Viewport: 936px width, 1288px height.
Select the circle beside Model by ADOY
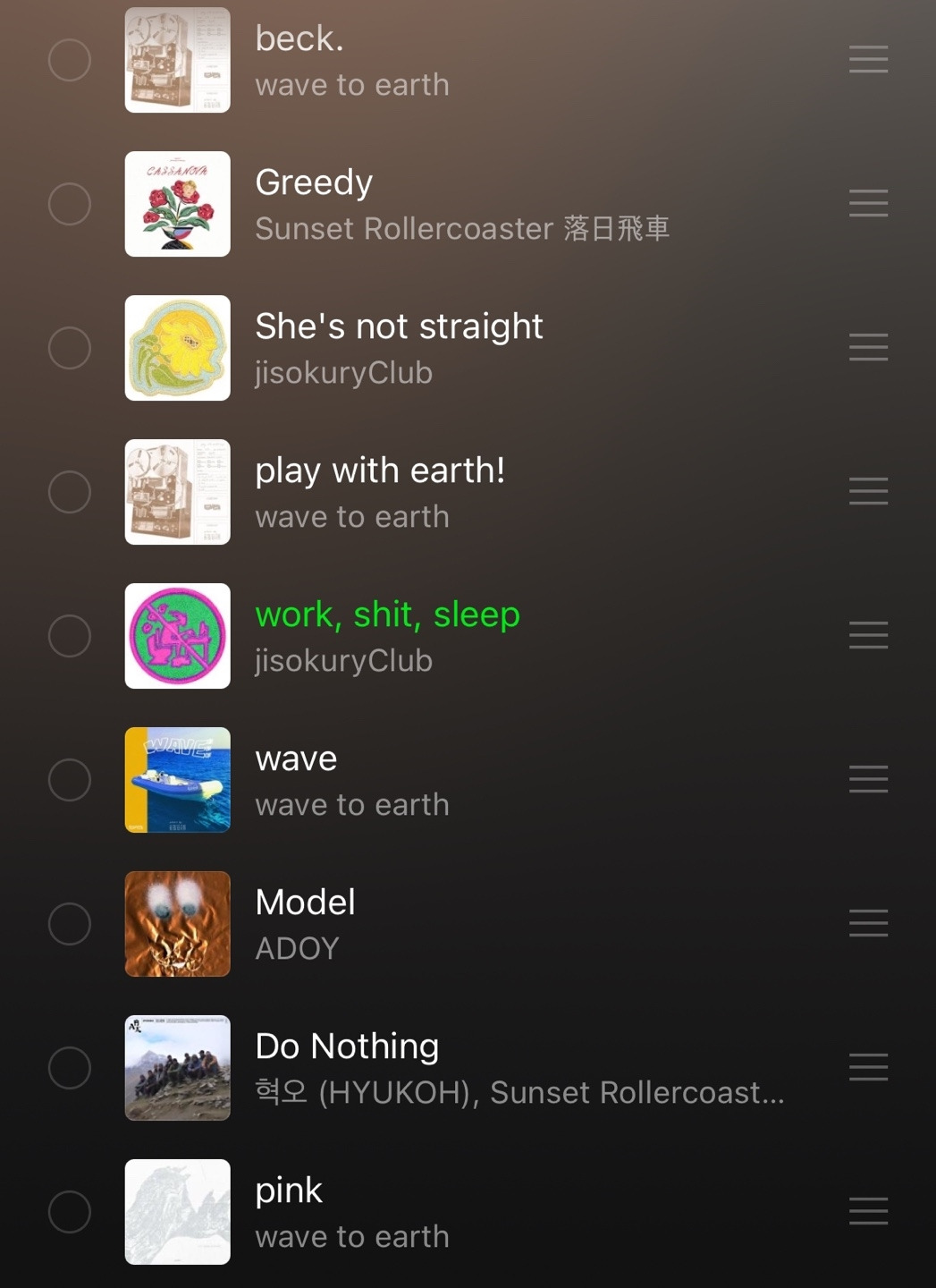coord(70,924)
